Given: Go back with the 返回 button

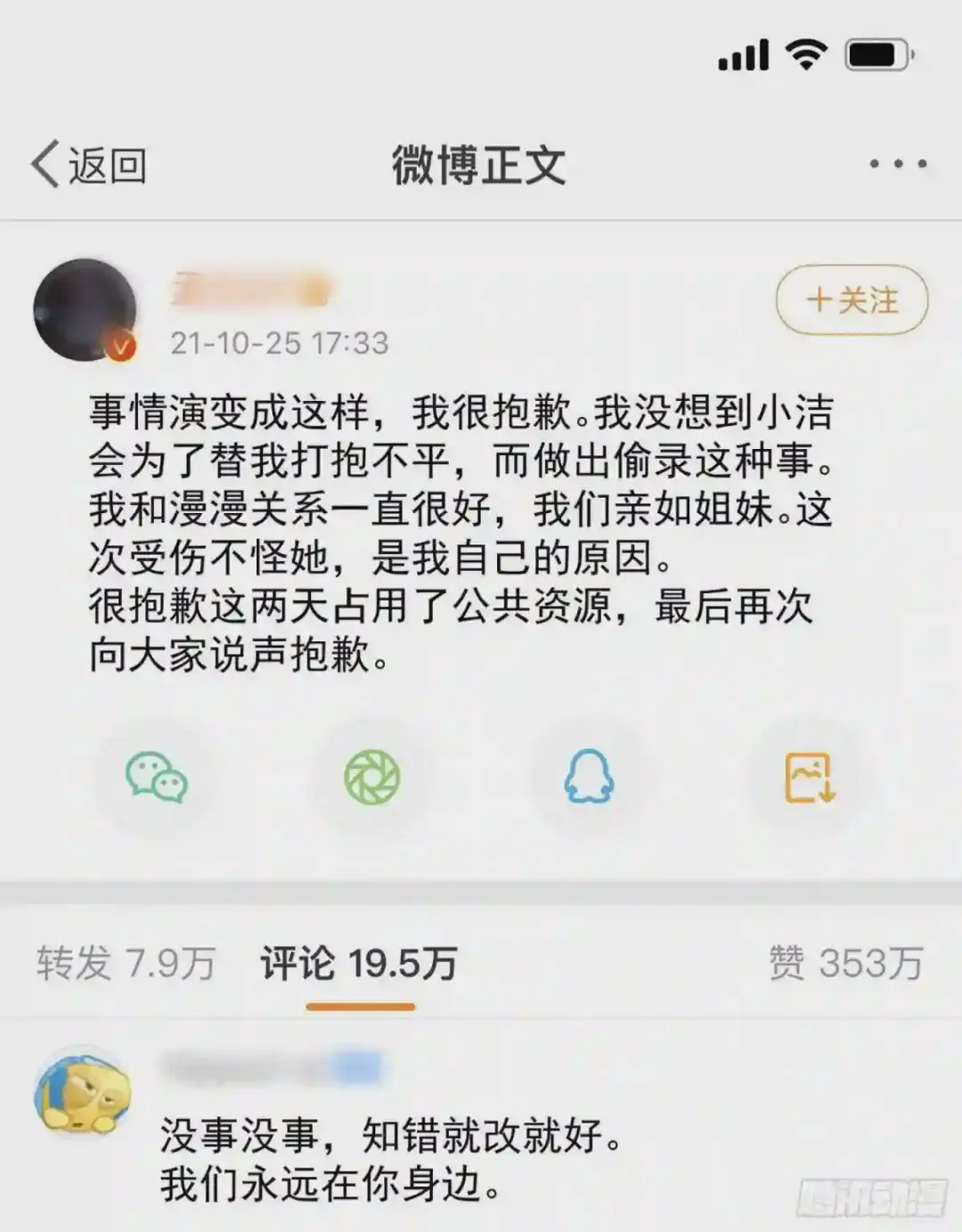Looking at the screenshot, I should tap(89, 165).
